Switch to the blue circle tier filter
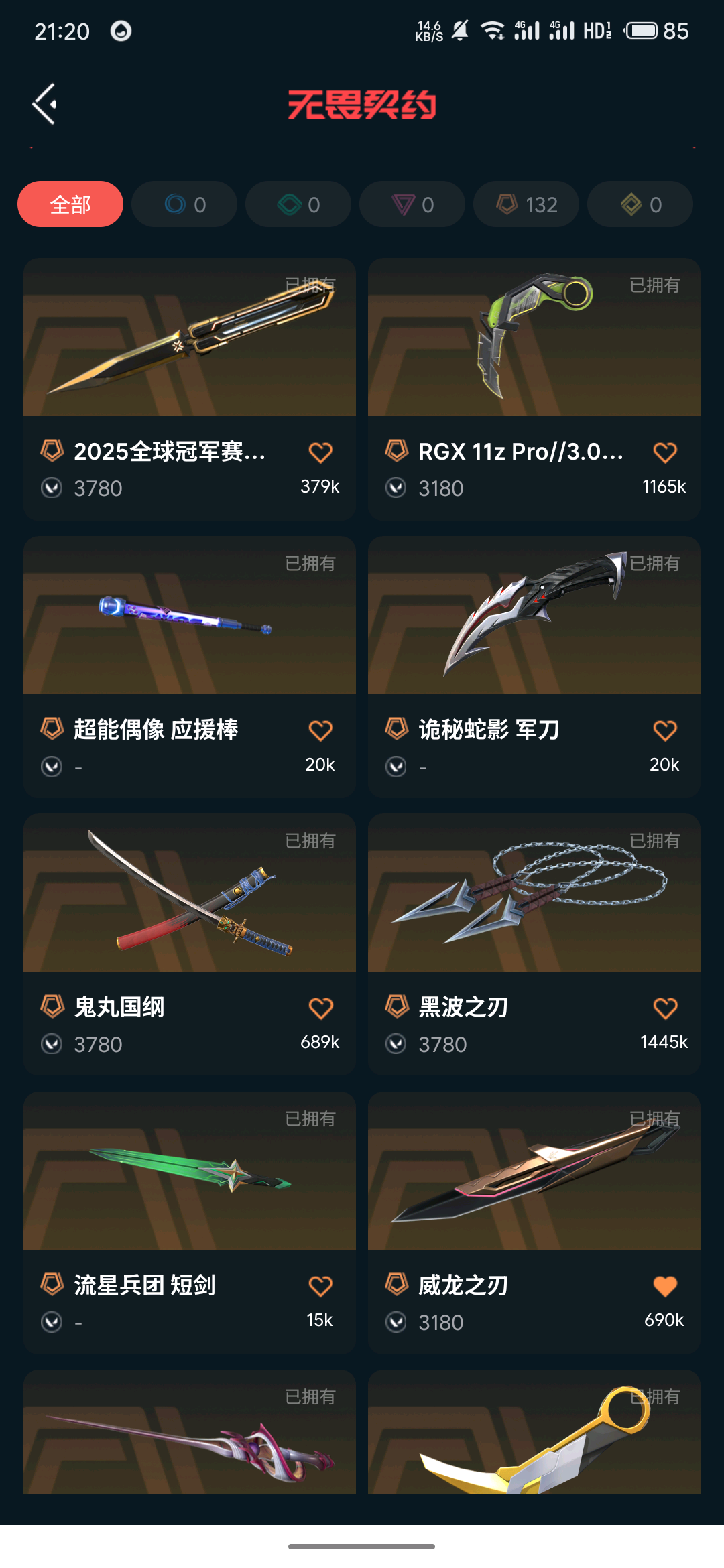 pyautogui.click(x=184, y=204)
